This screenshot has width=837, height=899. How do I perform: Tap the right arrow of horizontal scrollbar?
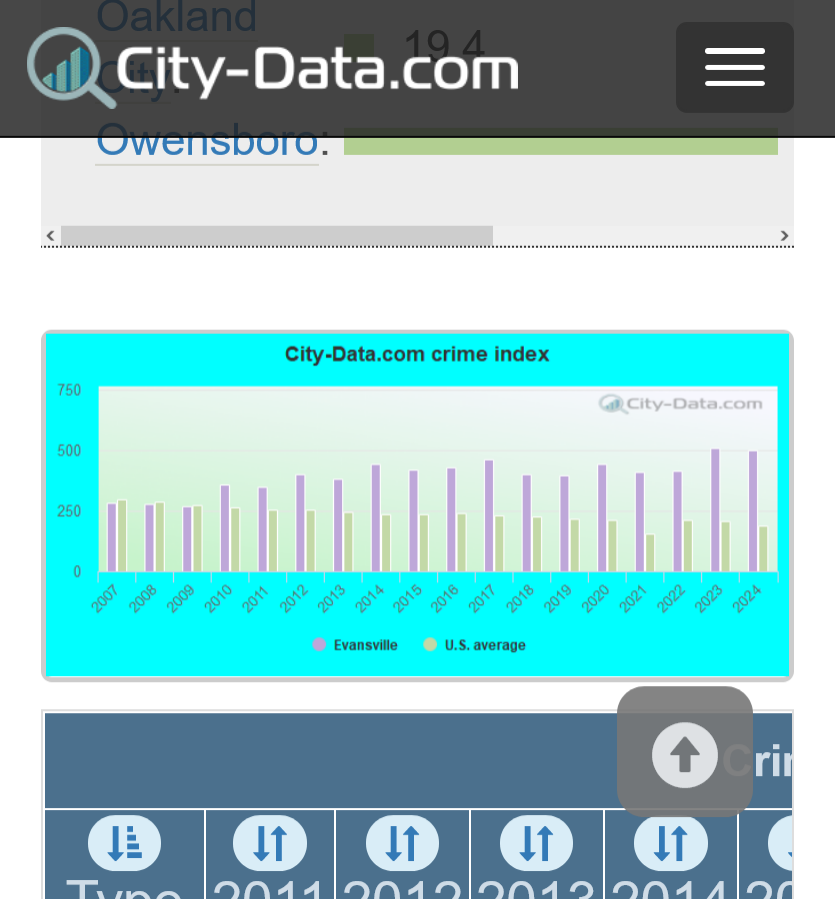click(x=785, y=236)
